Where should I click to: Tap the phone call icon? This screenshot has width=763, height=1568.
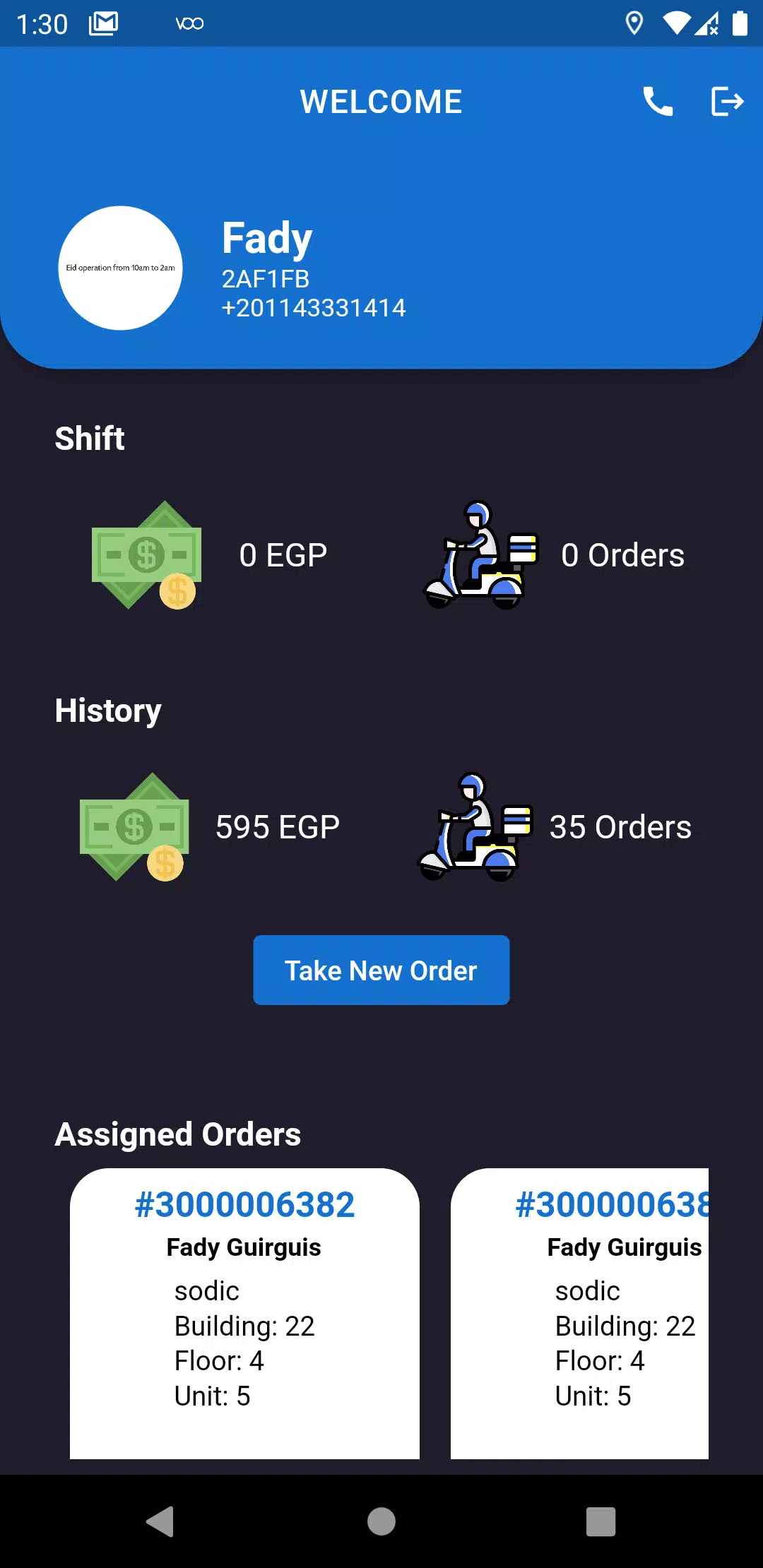tap(657, 102)
